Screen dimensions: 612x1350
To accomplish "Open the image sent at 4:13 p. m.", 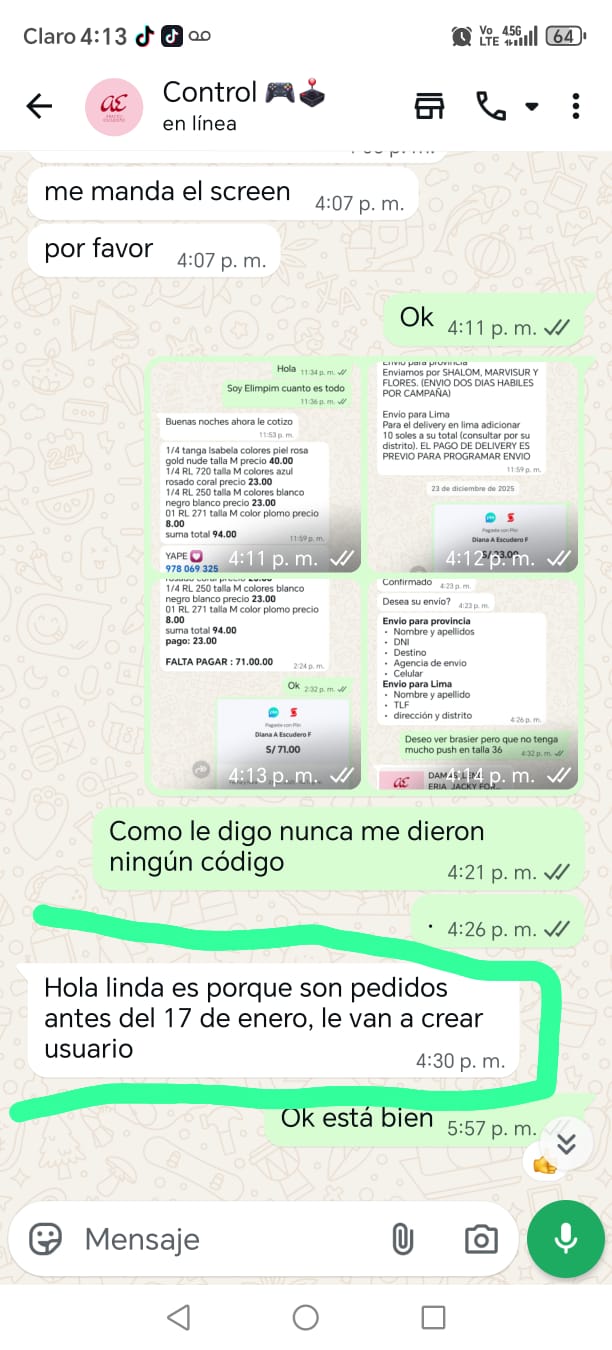I will (258, 683).
